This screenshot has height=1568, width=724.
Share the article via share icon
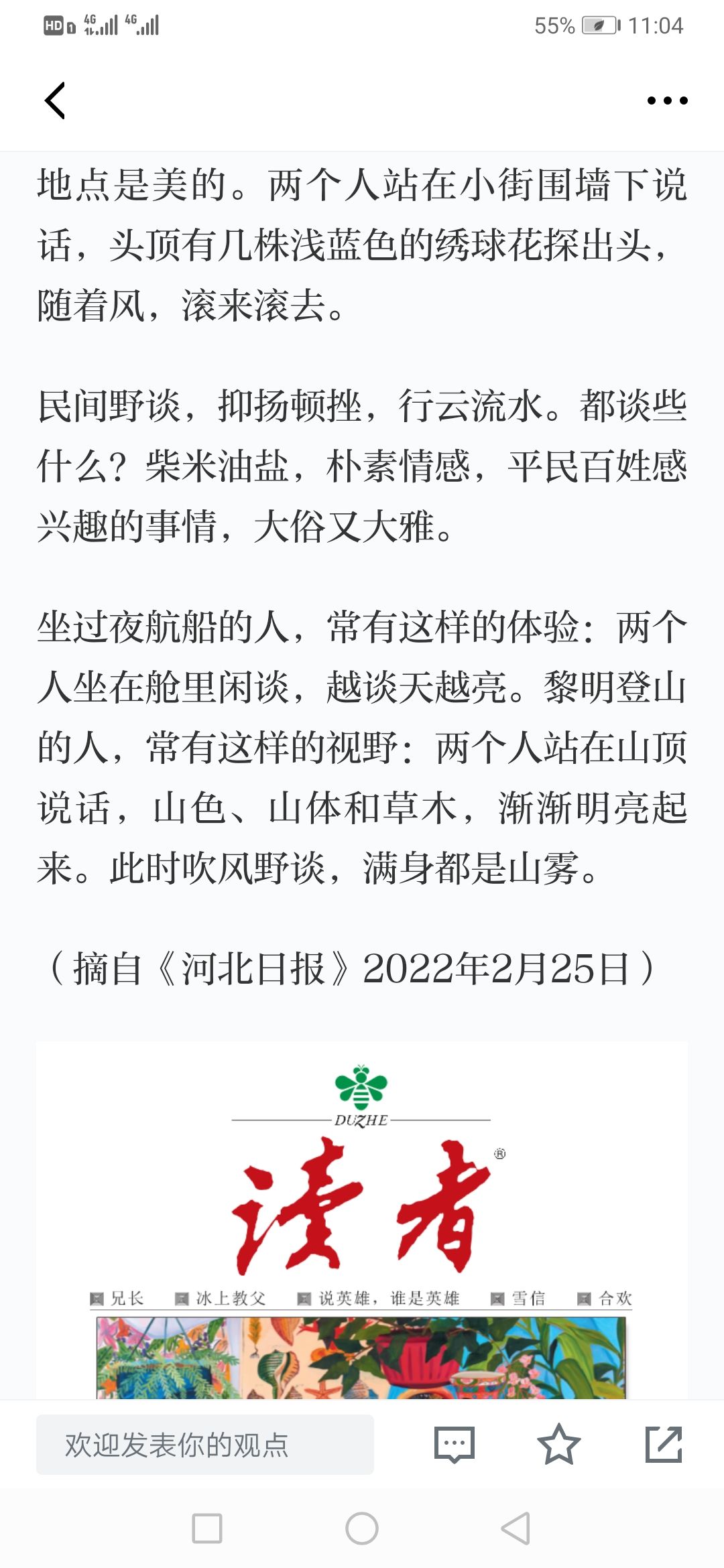point(664,1444)
